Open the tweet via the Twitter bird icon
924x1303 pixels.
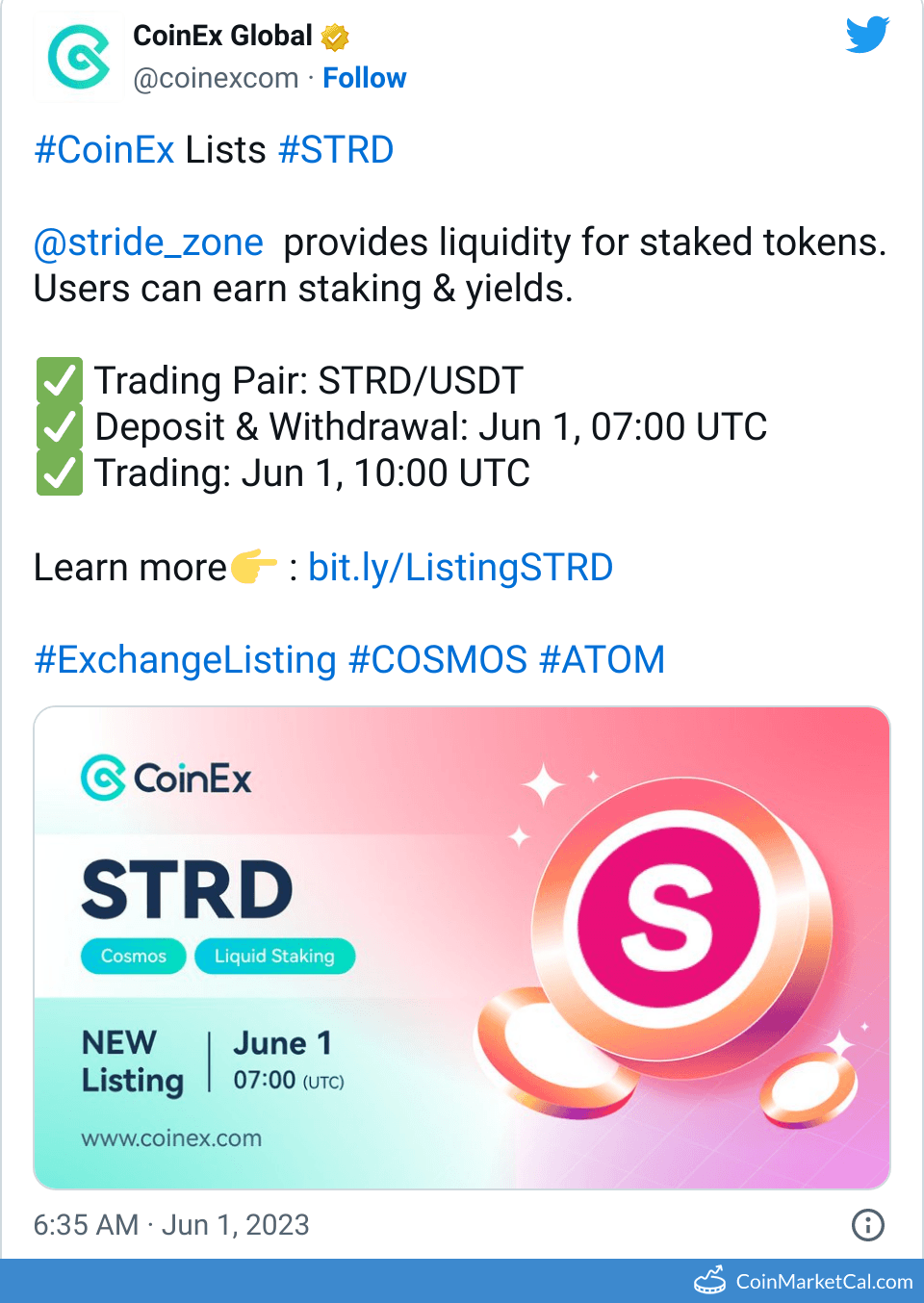coord(866,36)
